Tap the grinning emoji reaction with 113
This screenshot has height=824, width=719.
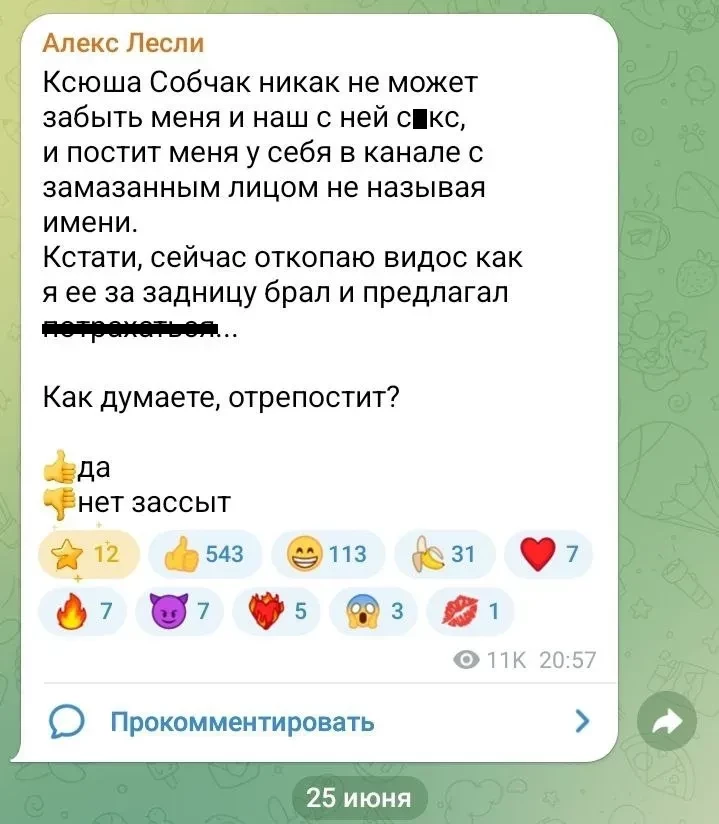[x=325, y=554]
